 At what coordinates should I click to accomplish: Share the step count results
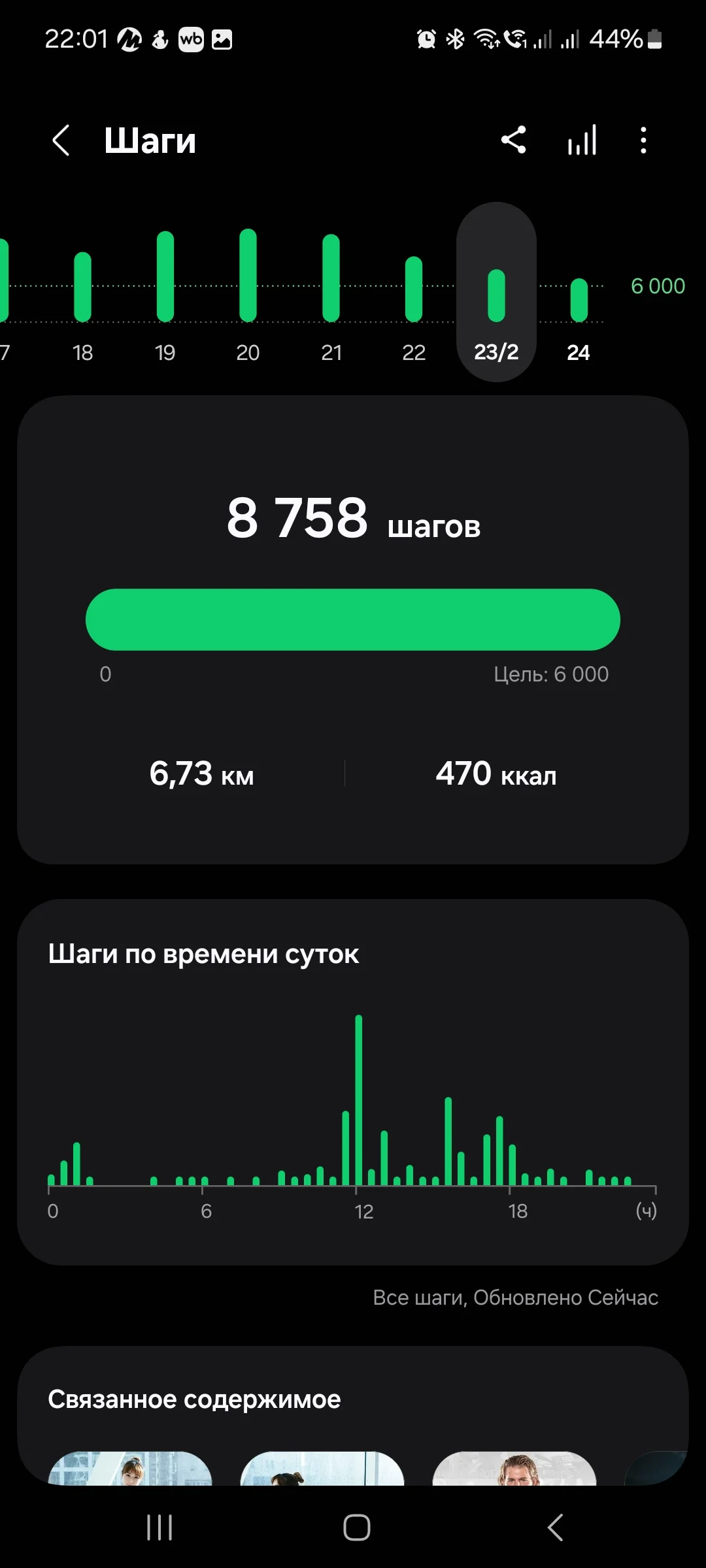[513, 140]
